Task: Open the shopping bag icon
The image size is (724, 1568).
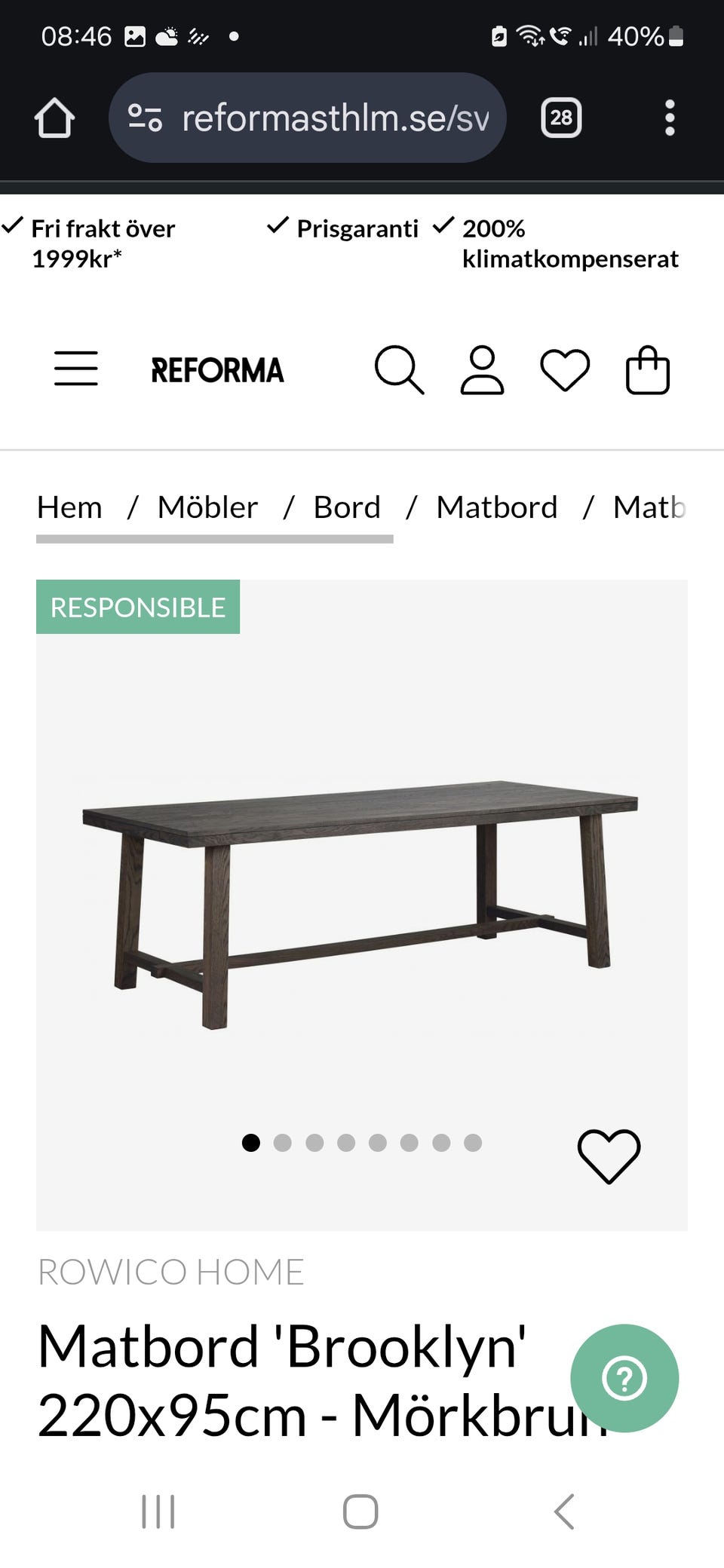Action: [647, 370]
